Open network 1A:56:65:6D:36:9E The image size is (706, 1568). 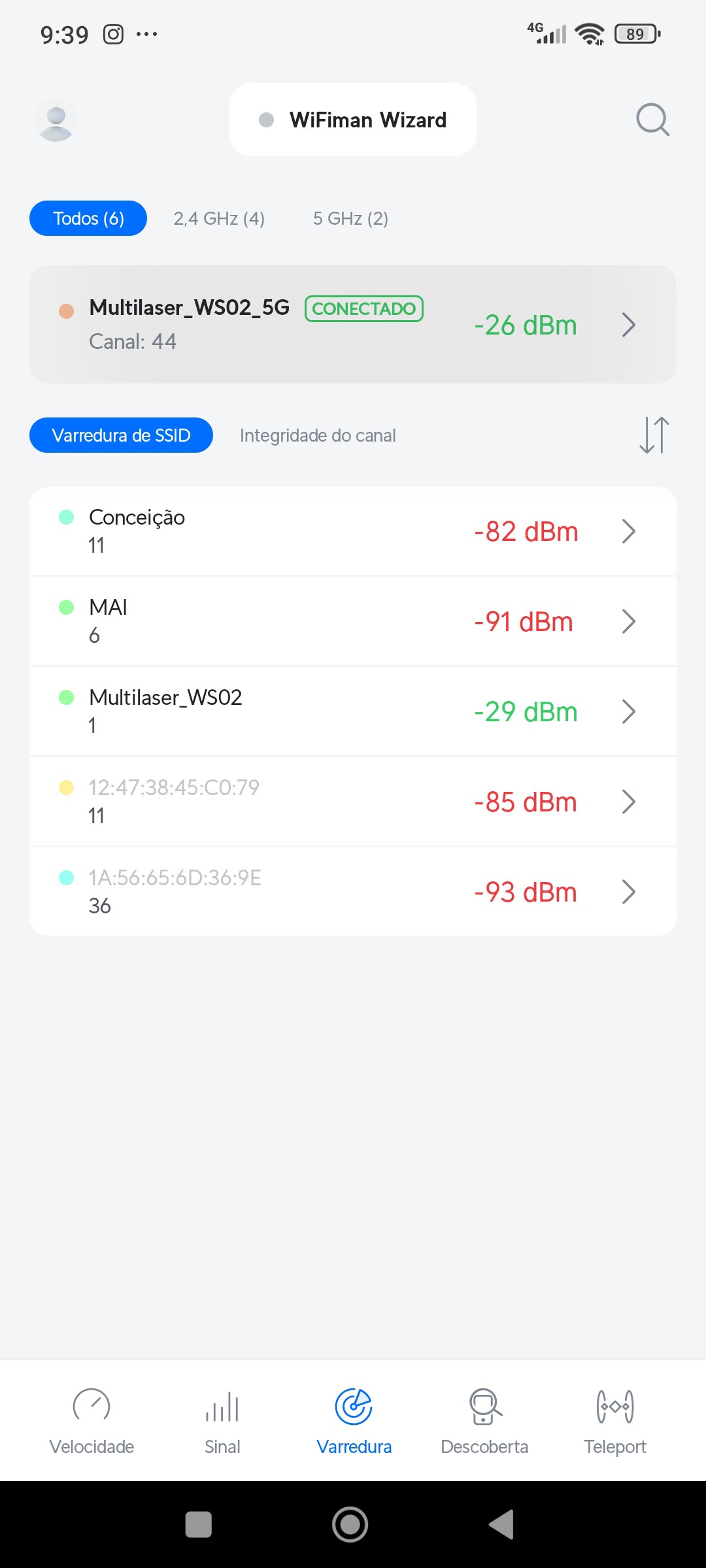[x=353, y=892]
